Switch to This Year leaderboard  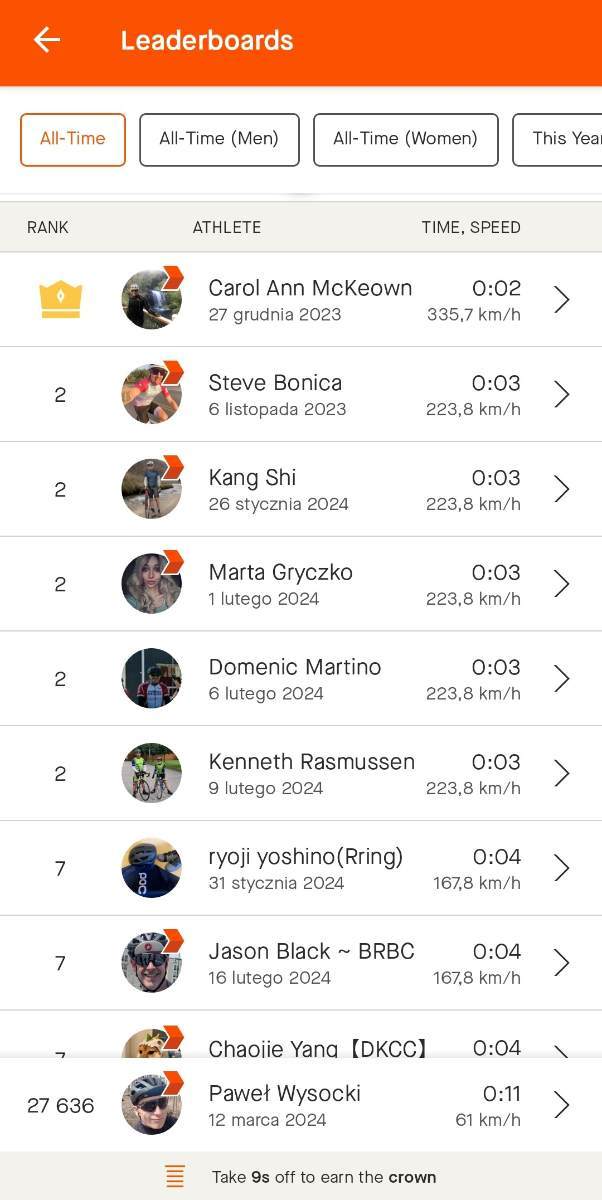click(x=558, y=139)
